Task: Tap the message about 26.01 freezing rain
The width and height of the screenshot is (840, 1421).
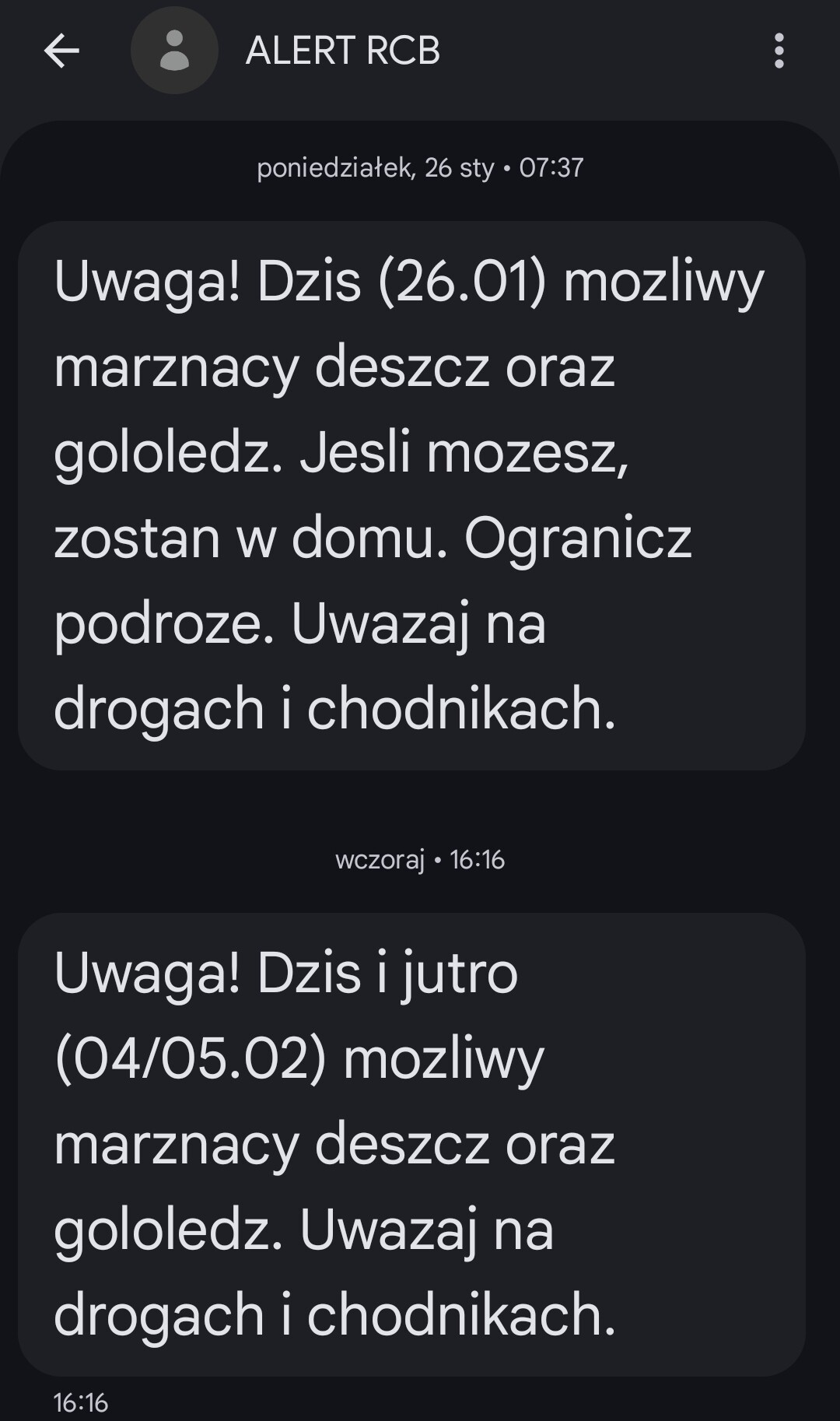Action: (411, 496)
